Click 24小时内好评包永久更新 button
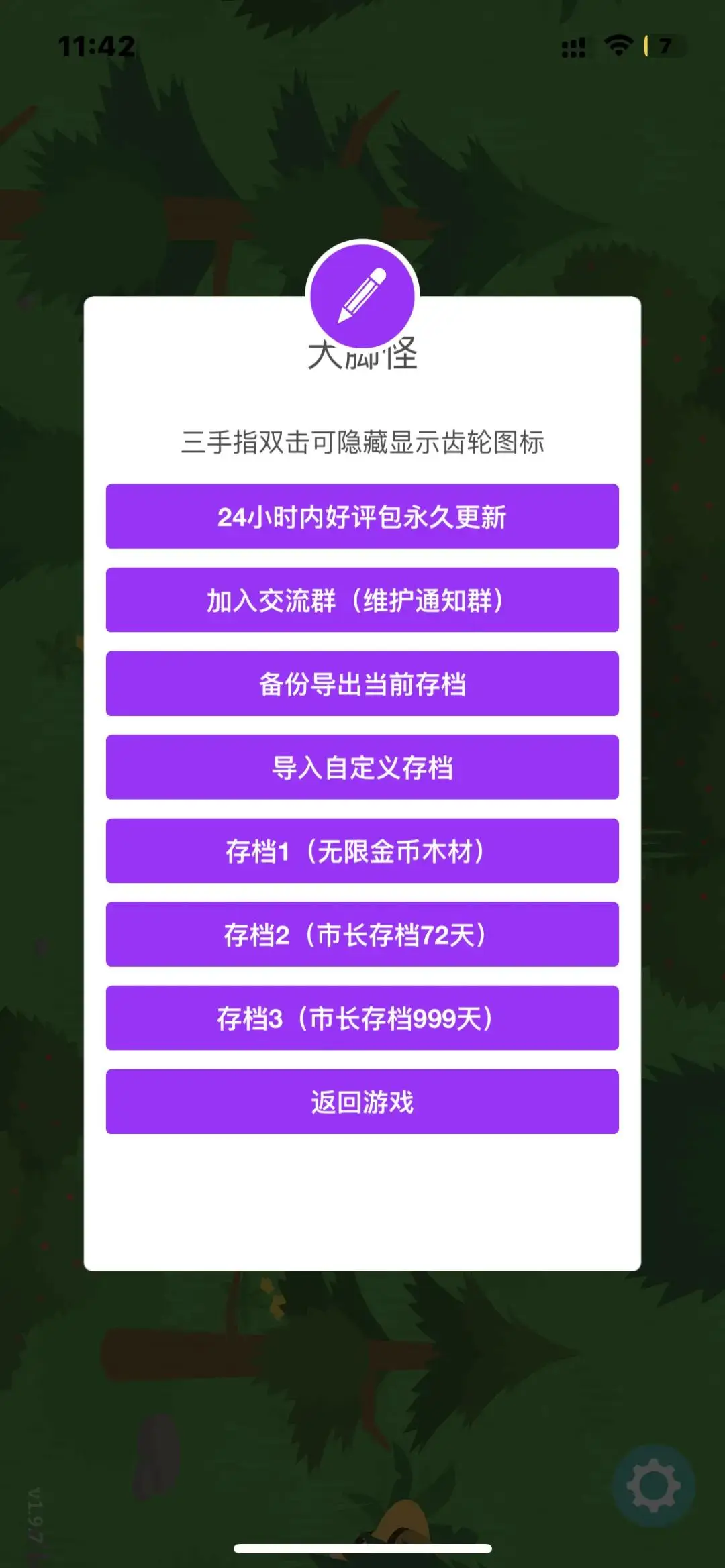 [x=362, y=517]
